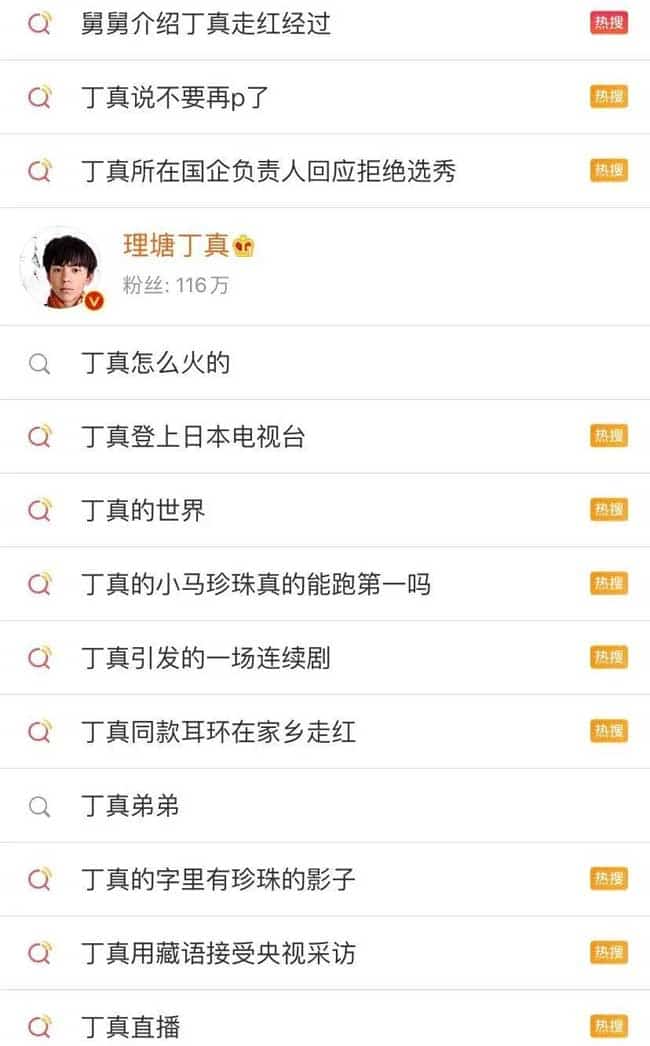The height and width of the screenshot is (1046, 650).
Task: Open 理塘丁真 user profile
Action: (x=325, y=267)
